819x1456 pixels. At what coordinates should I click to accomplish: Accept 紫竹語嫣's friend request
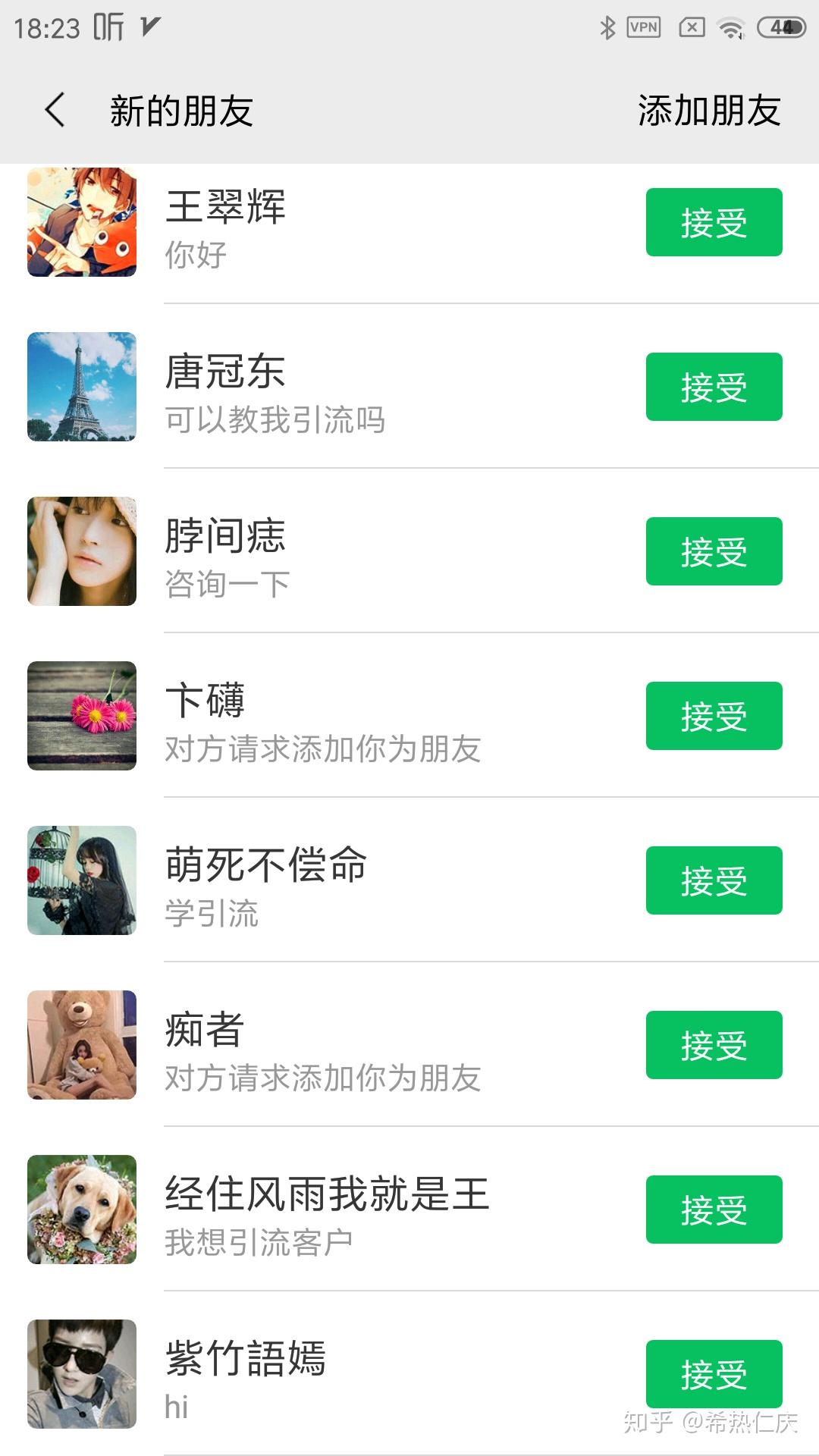pyautogui.click(x=714, y=1374)
